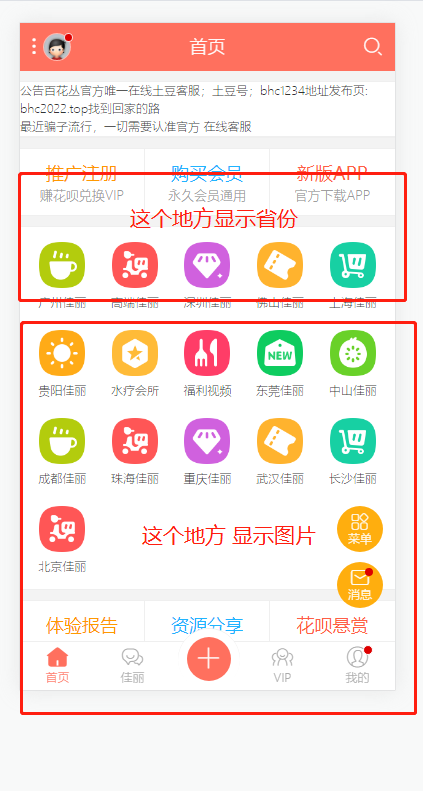The image size is (423, 791).
Task: Select the 长沙佳丽 grid item
Action: pyautogui.click(x=353, y=451)
